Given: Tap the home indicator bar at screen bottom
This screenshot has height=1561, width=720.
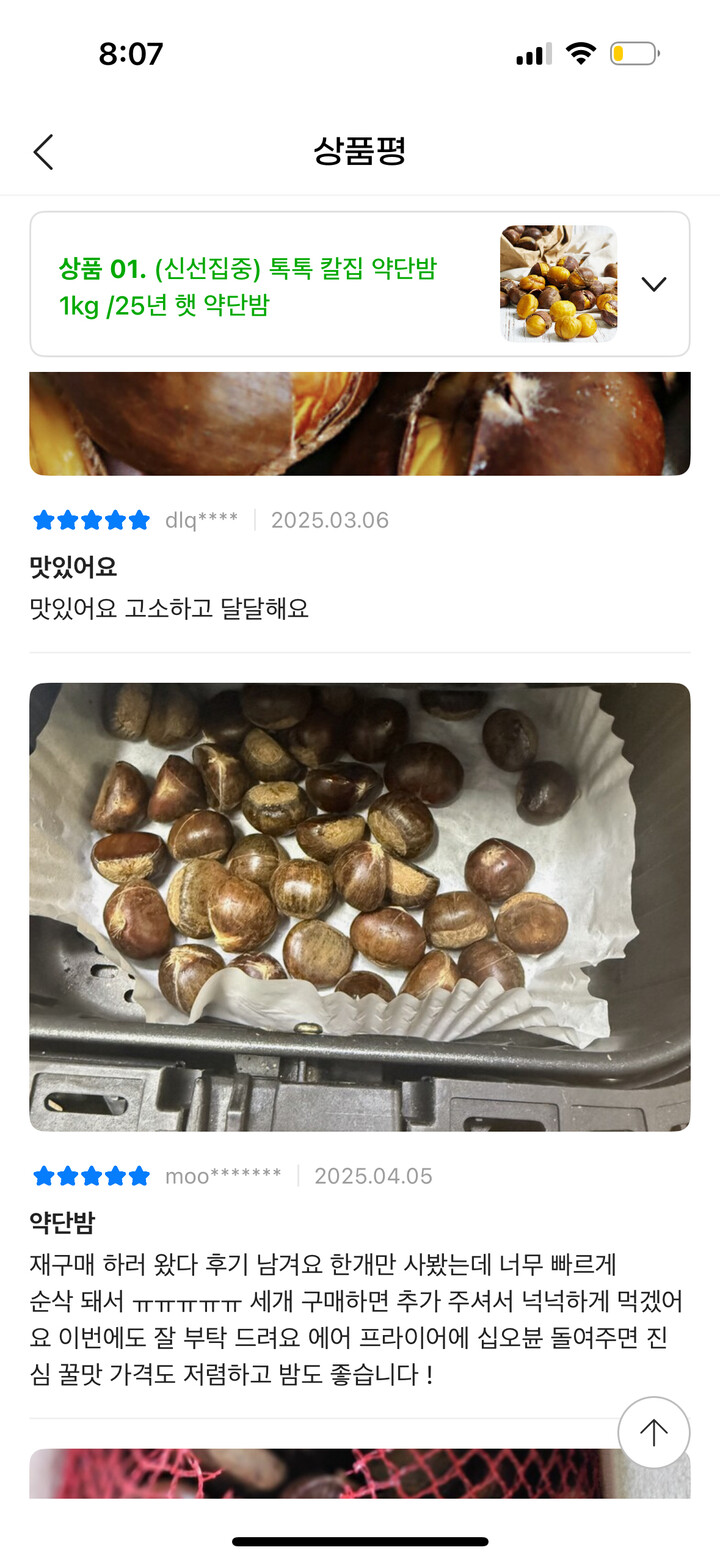Looking at the screenshot, I should pos(360,1542).
